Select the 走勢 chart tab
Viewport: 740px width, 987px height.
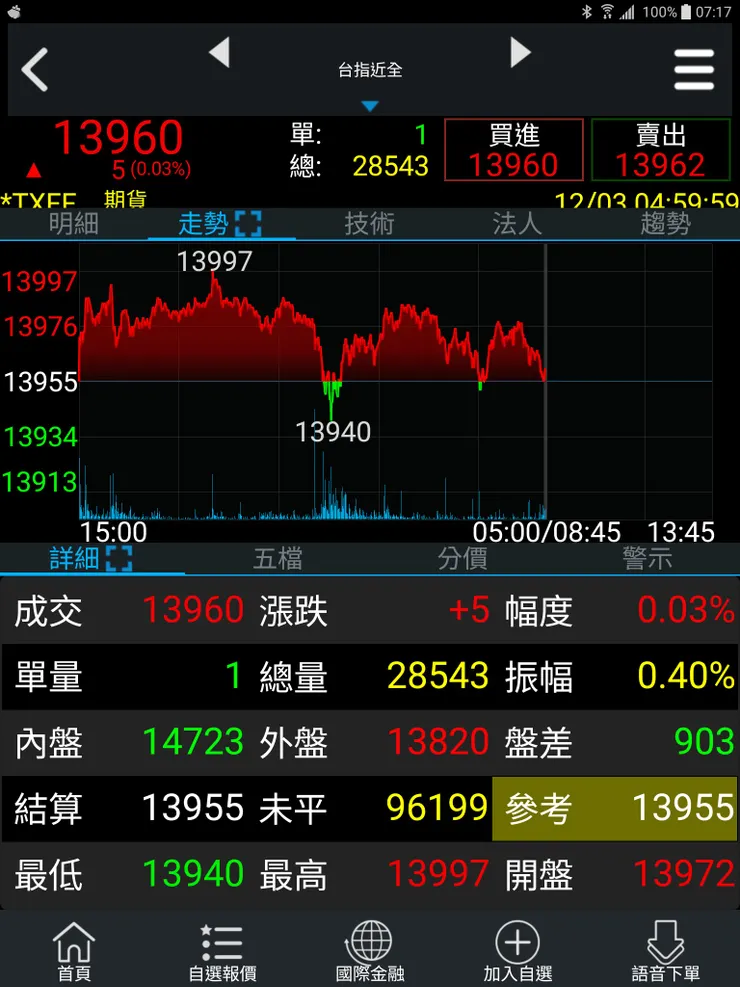pos(220,224)
